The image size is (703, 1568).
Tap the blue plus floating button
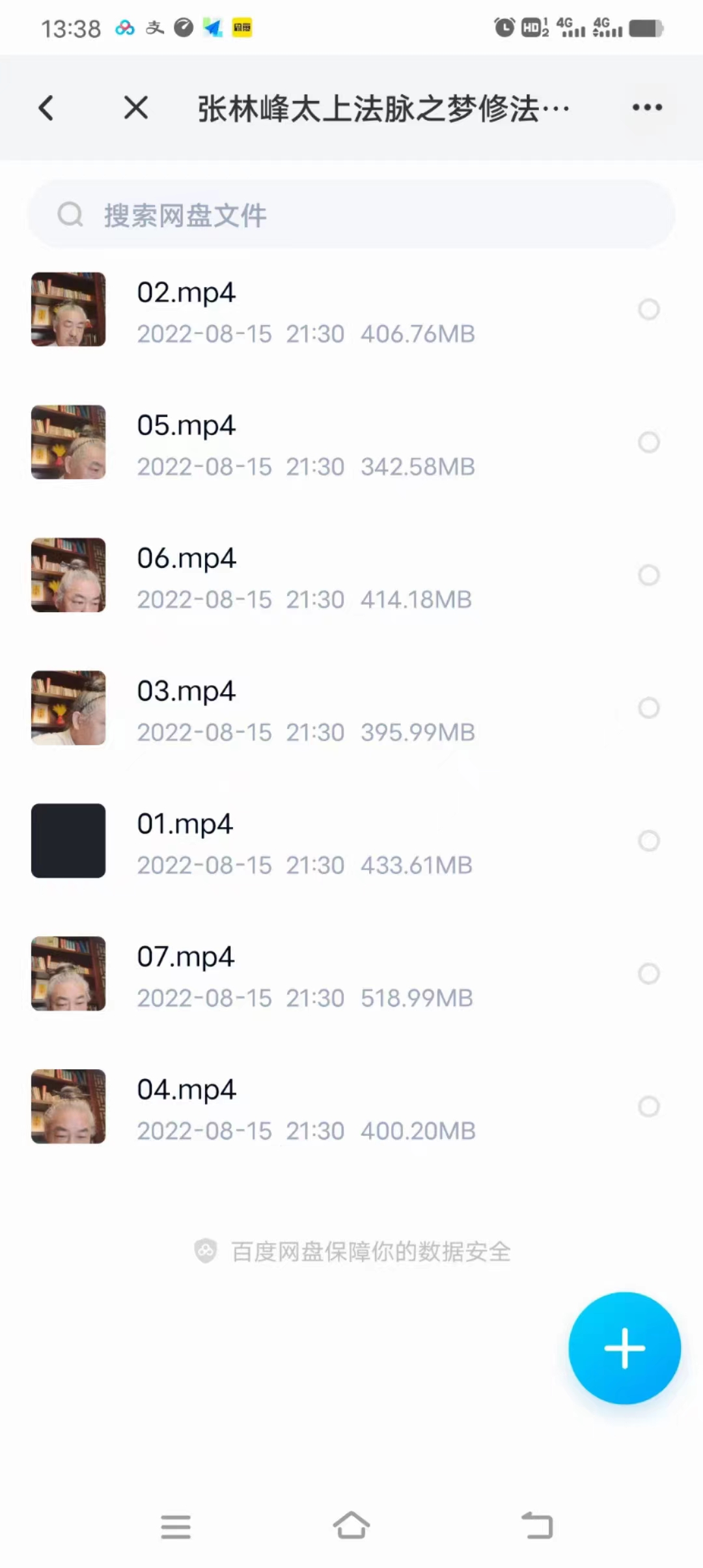624,1348
